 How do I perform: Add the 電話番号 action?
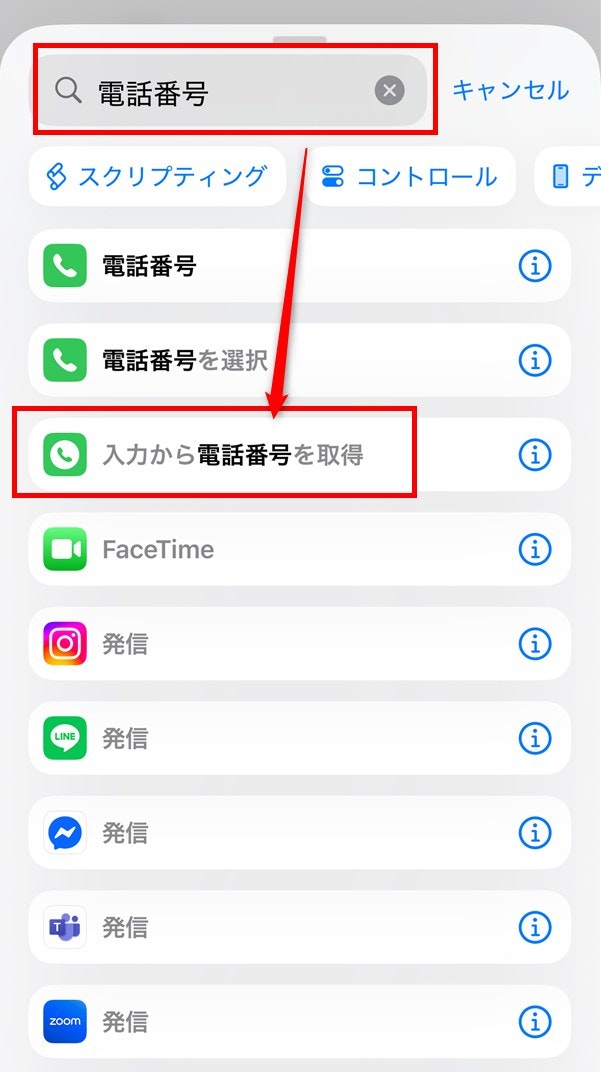pyautogui.click(x=270, y=266)
